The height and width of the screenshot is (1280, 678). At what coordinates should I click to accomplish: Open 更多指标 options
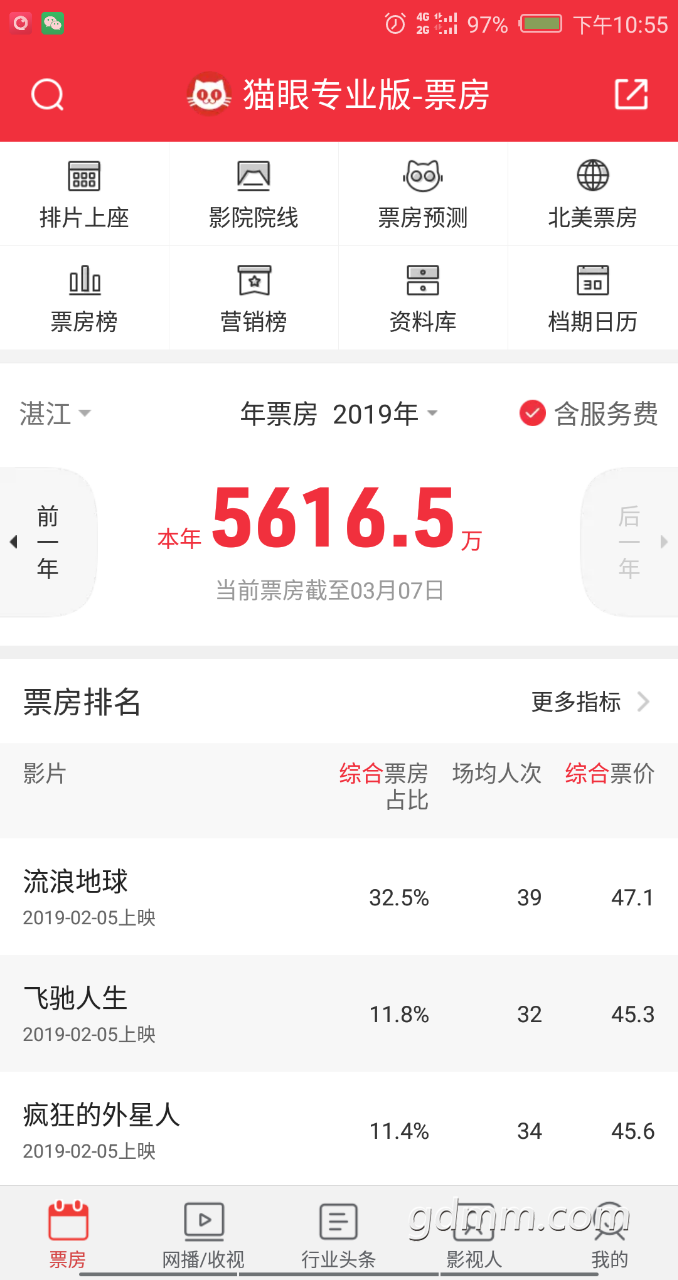591,702
